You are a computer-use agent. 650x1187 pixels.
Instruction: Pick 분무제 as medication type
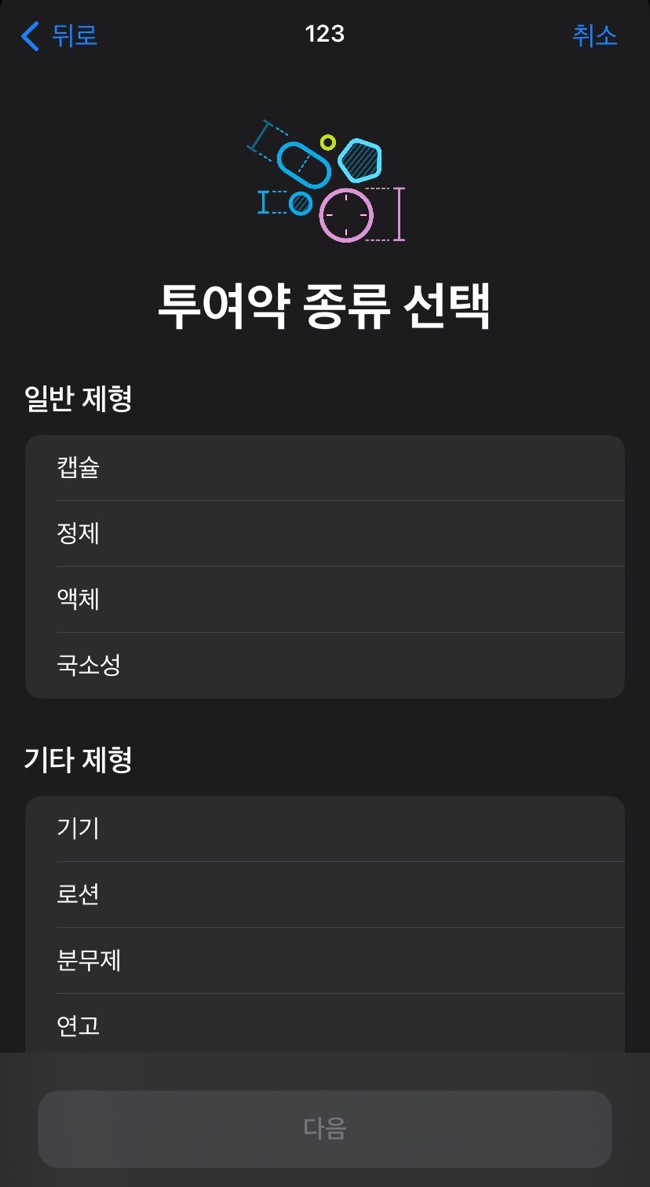[x=325, y=961]
